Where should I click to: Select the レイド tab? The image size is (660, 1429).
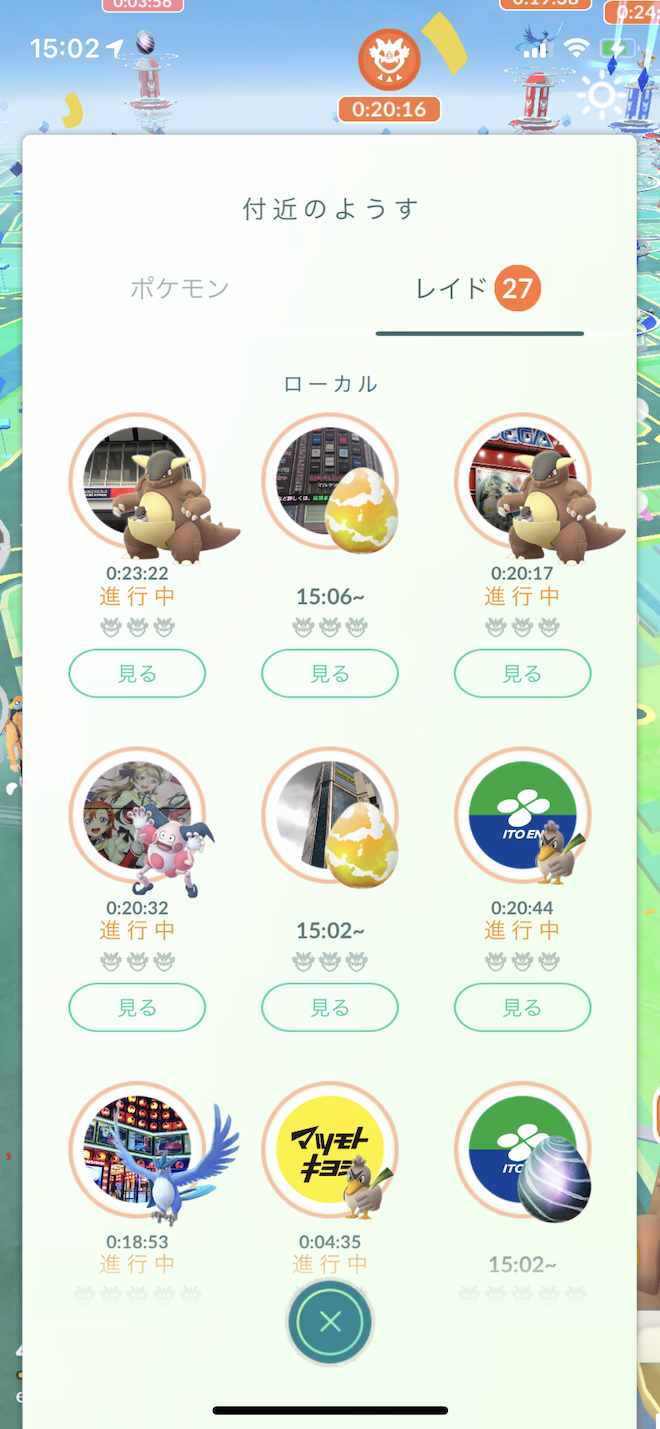tap(478, 290)
